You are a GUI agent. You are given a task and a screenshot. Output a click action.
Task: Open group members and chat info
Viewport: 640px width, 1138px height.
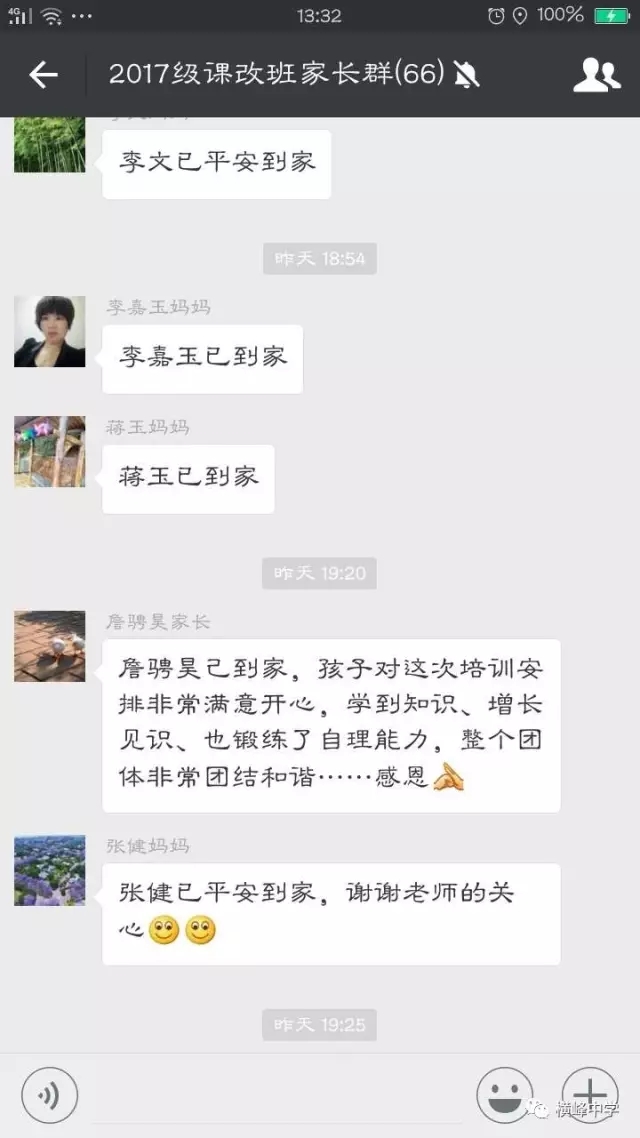(x=596, y=75)
